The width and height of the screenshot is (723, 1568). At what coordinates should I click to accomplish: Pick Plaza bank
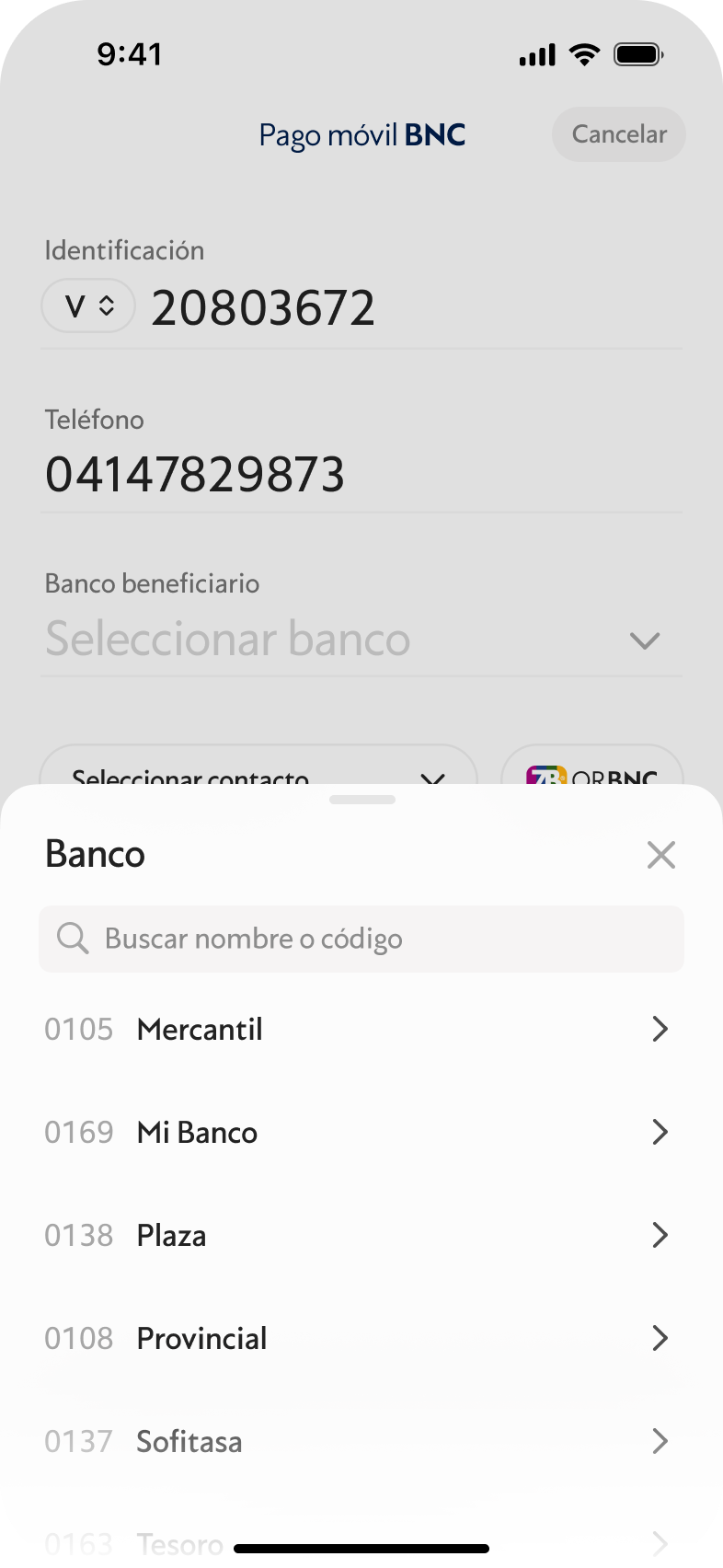click(361, 1235)
